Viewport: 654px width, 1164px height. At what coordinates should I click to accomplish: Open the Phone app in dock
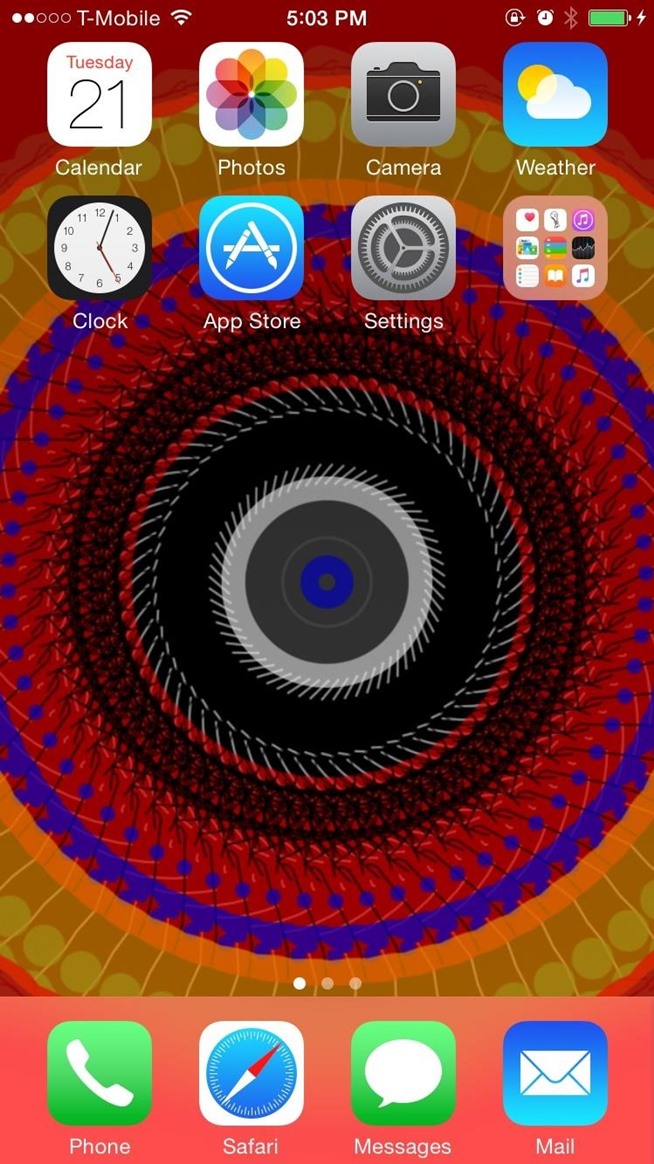[99, 1073]
